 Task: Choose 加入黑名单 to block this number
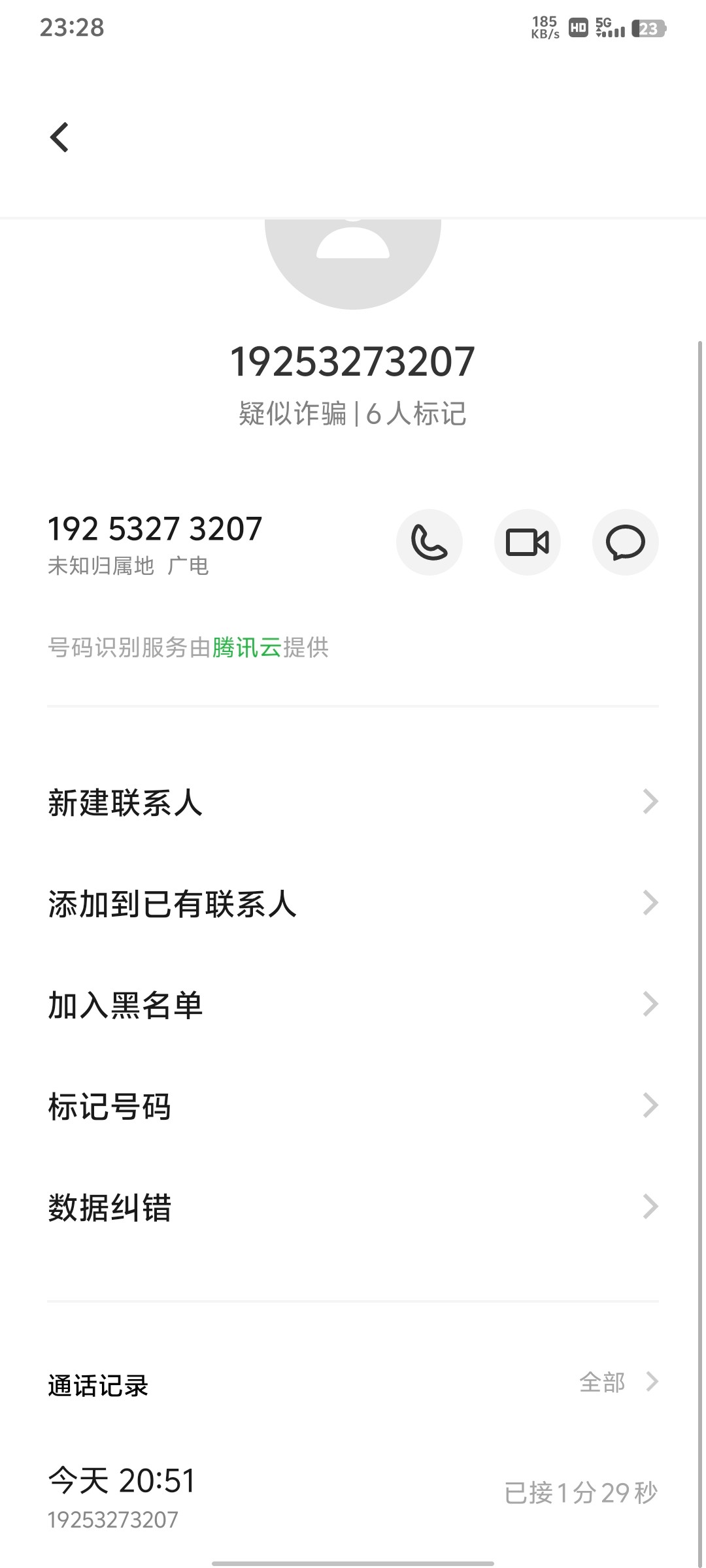[x=353, y=1005]
